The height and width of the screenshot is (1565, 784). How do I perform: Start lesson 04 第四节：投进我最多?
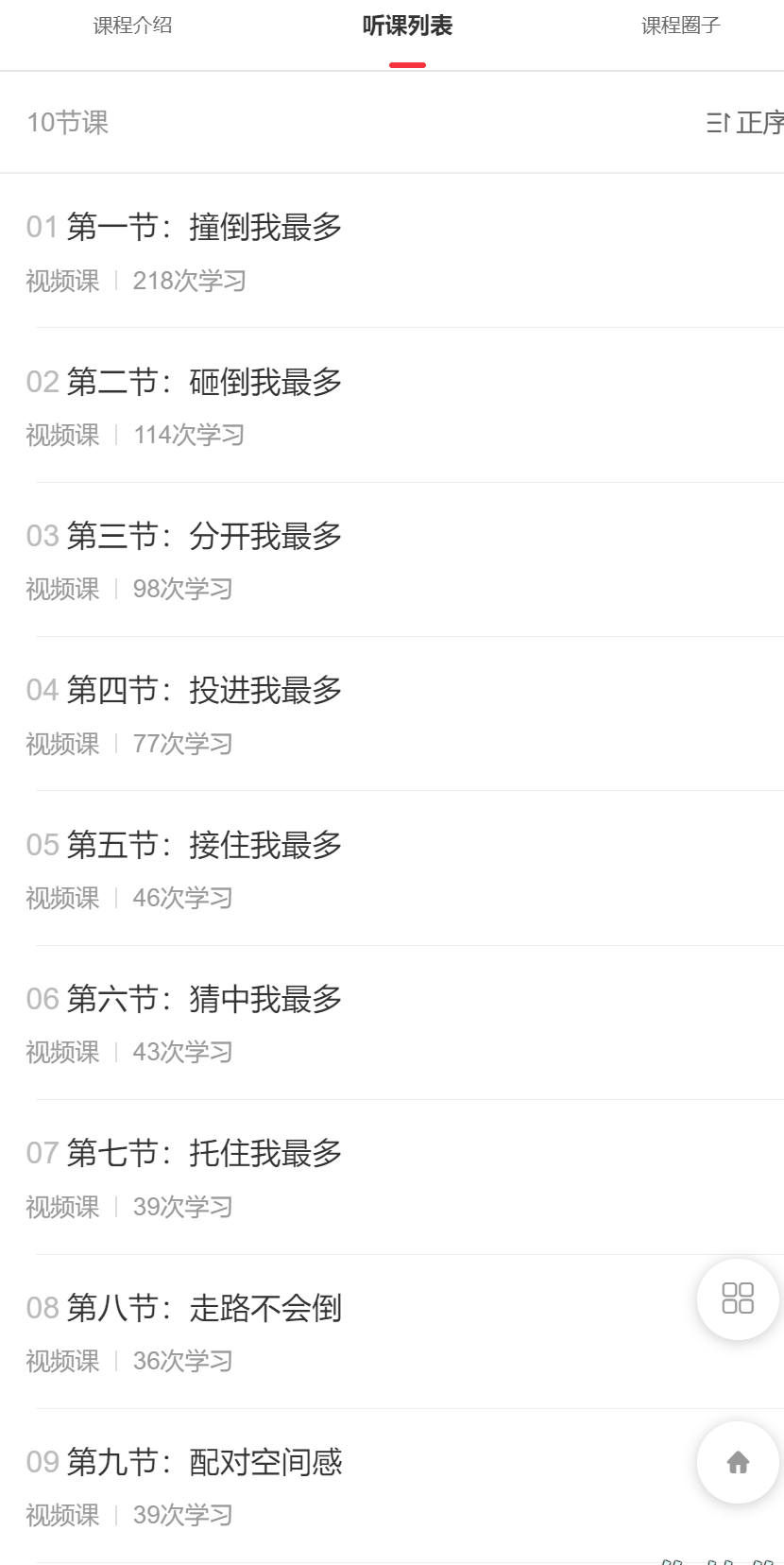pos(204,691)
